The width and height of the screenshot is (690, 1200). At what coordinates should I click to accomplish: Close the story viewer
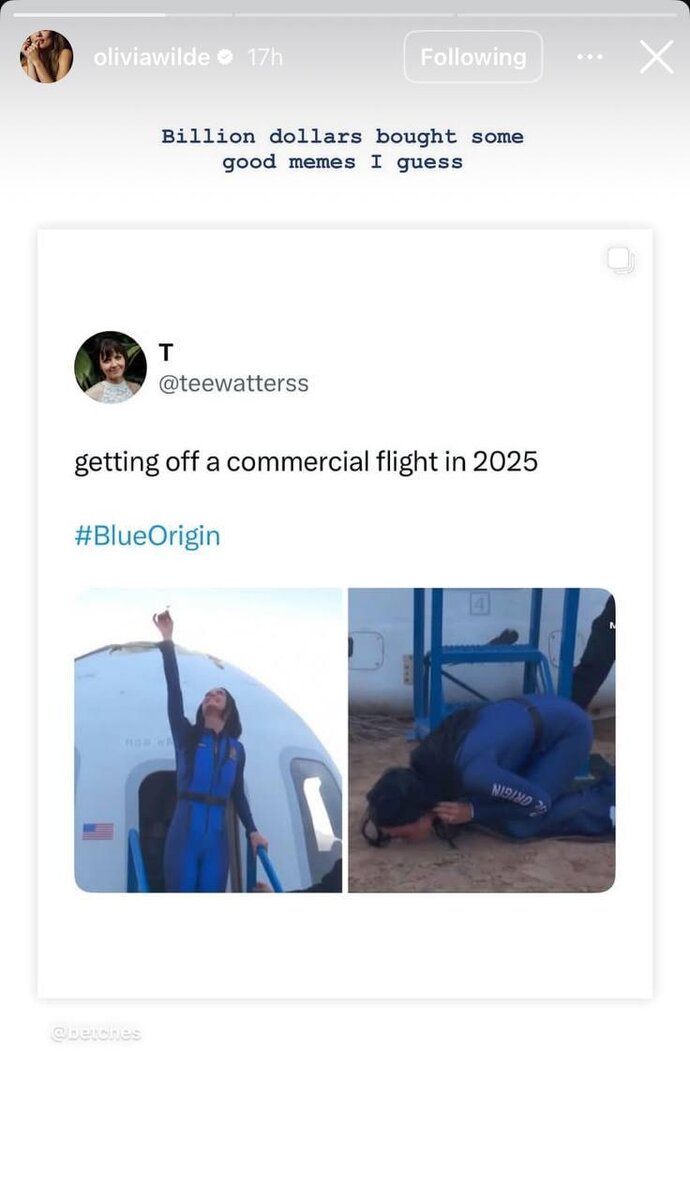coord(656,57)
